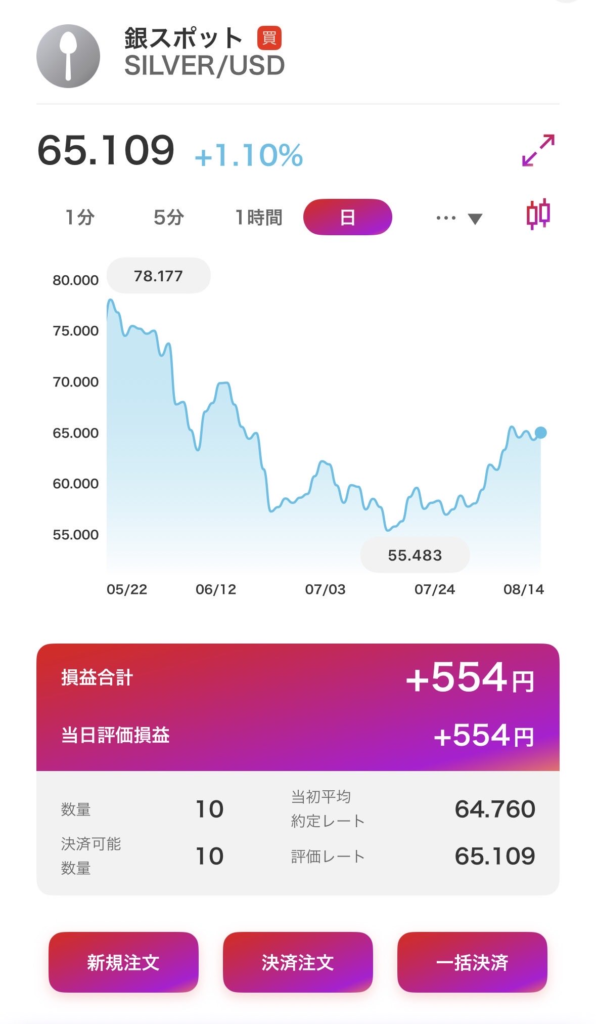Screen dimensions: 596x1024
Task: Switch chart to 1時間 interval
Action: [x=259, y=217]
